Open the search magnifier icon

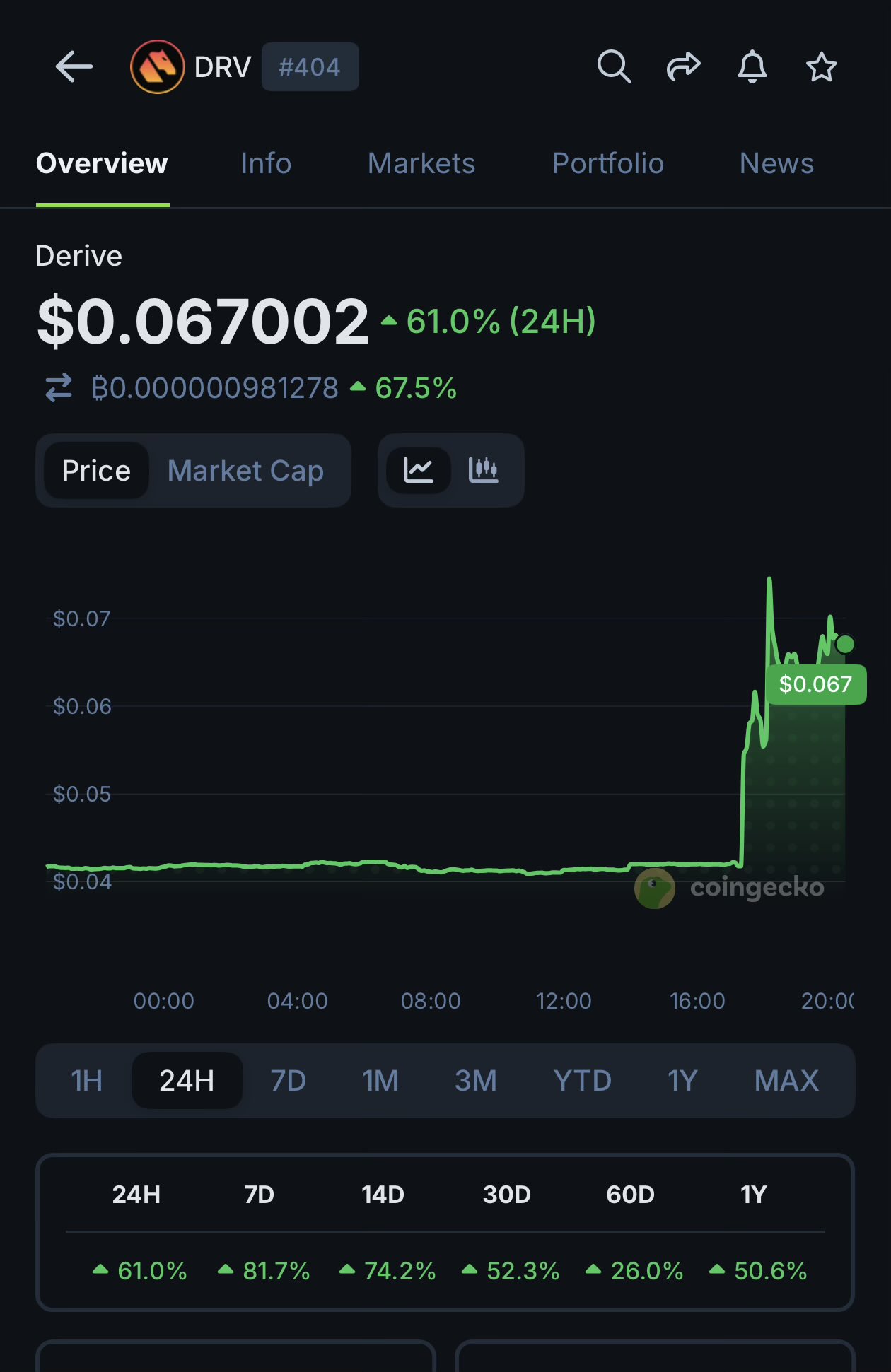614,67
